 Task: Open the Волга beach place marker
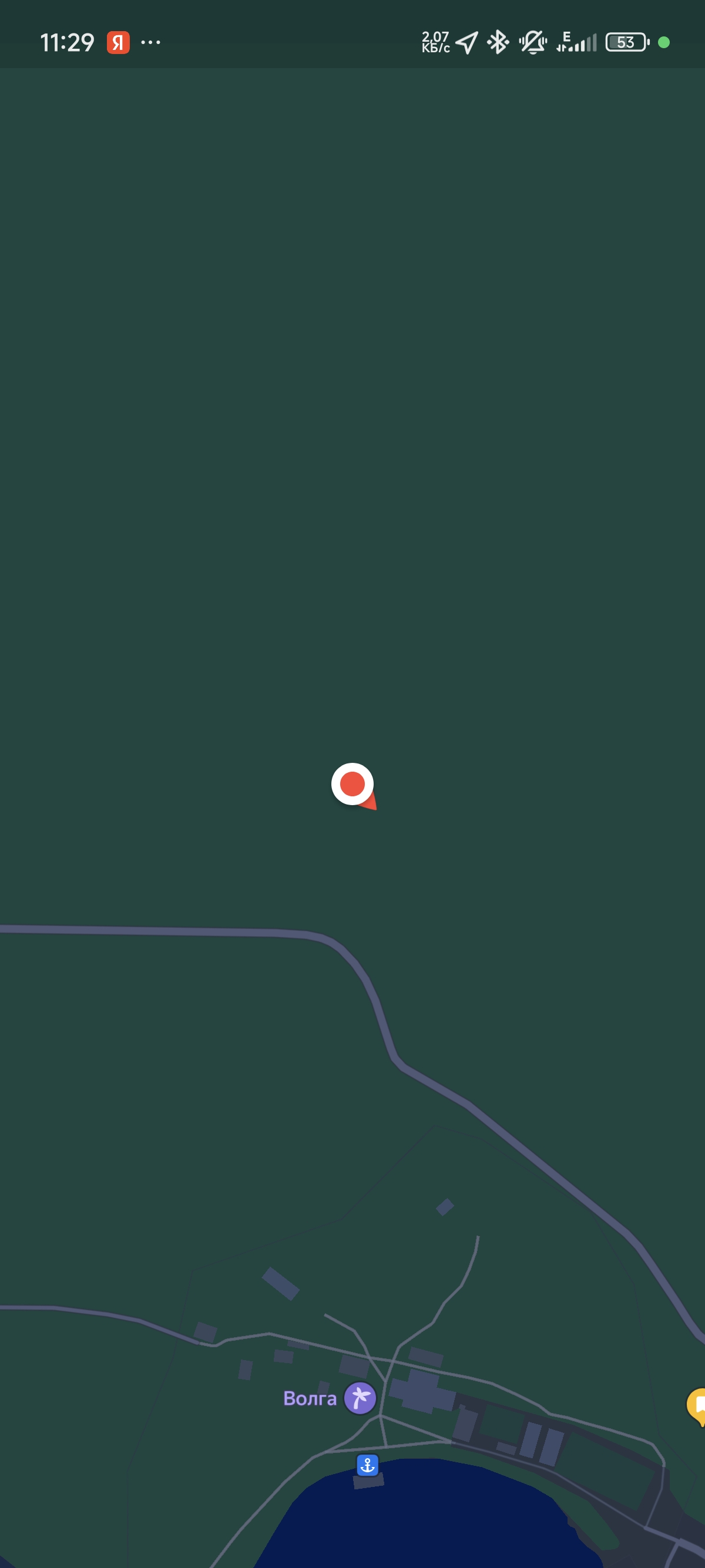pos(360,1398)
